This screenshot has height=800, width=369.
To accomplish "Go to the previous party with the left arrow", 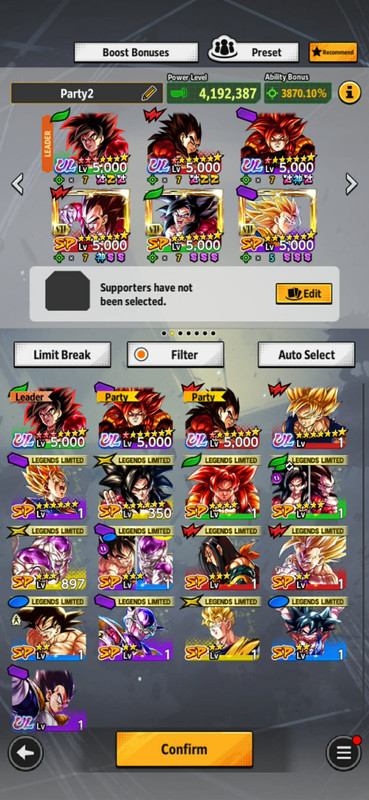I will 17,184.
